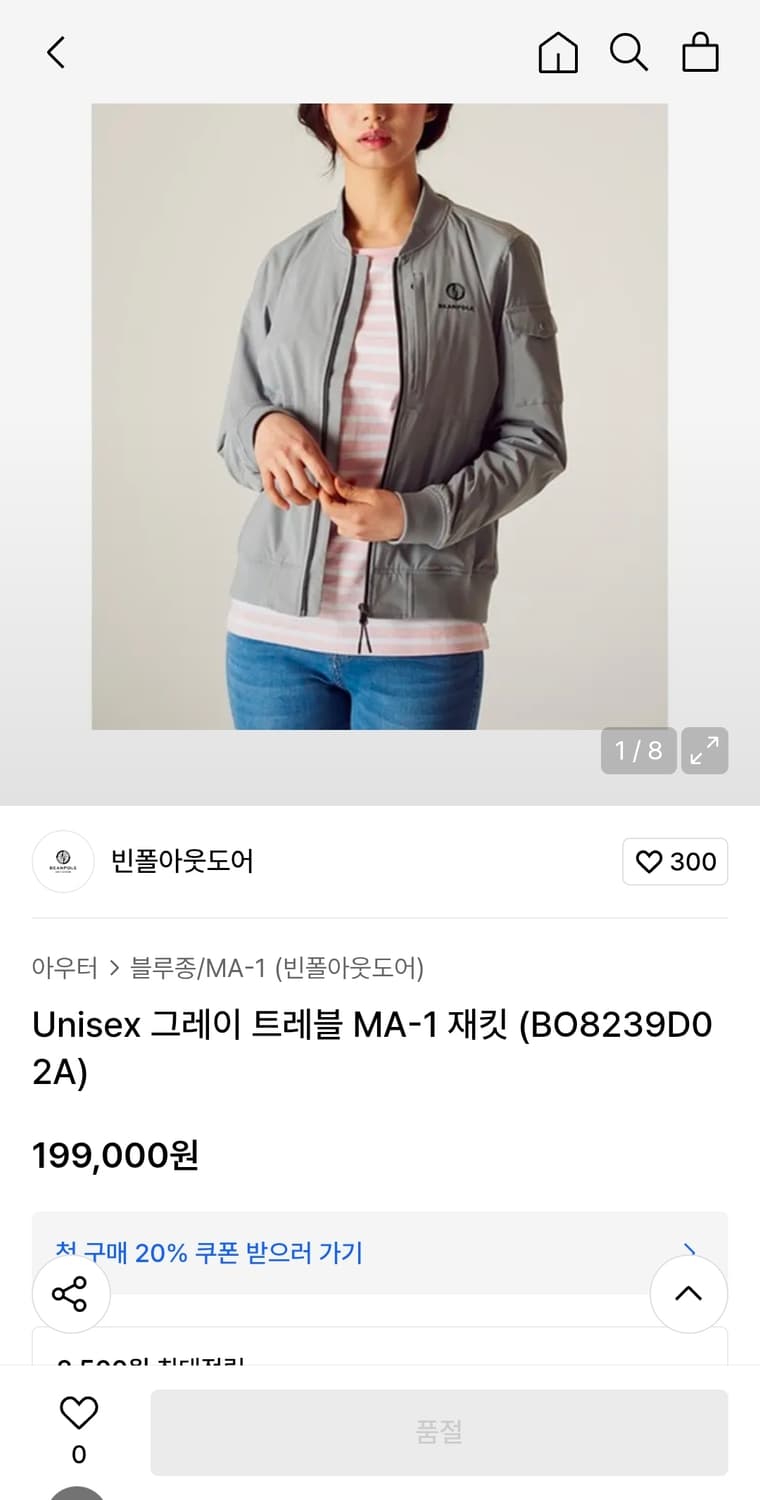Open the home screen via home icon
This screenshot has height=1500, width=760.
pos(558,53)
